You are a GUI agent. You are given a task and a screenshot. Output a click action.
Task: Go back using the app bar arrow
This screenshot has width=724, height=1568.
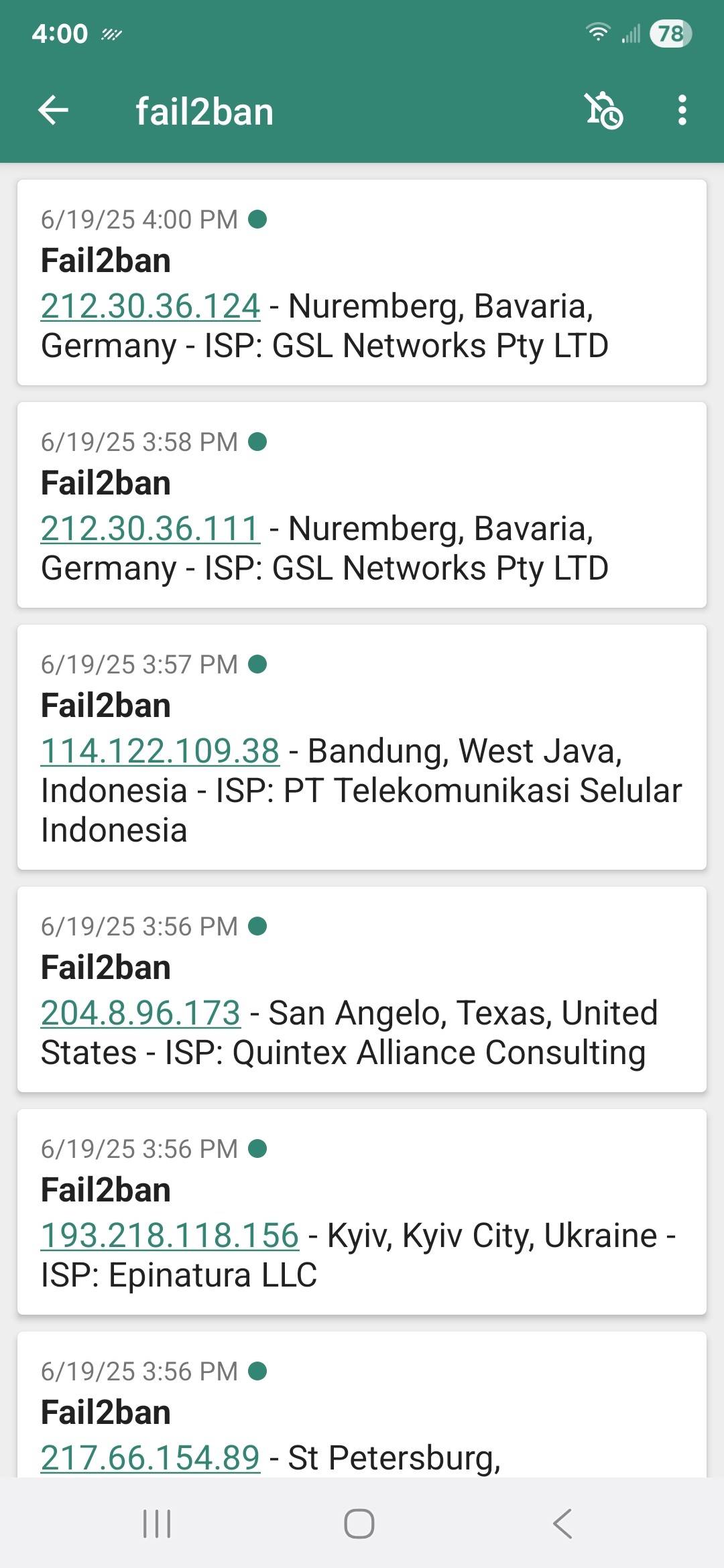54,111
